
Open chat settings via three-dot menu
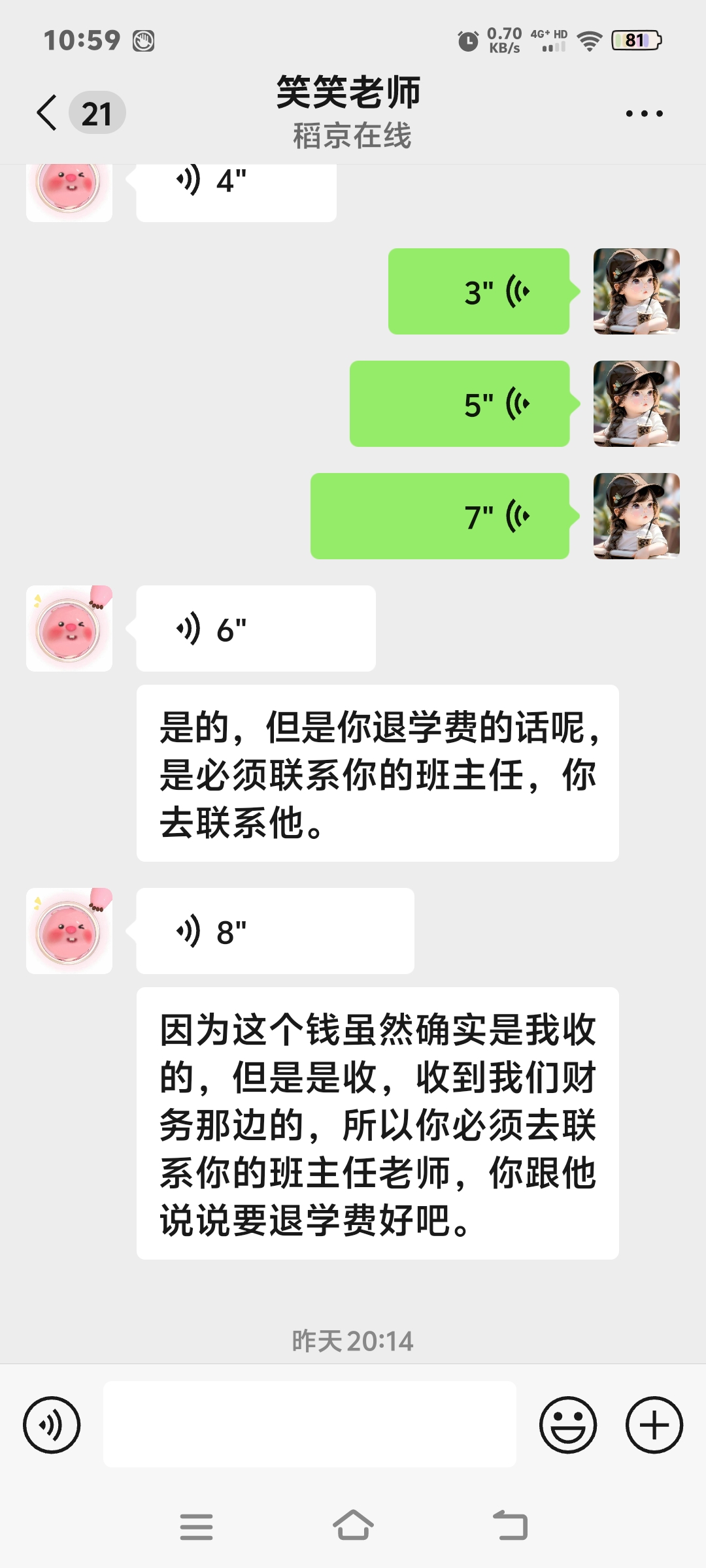tap(644, 112)
